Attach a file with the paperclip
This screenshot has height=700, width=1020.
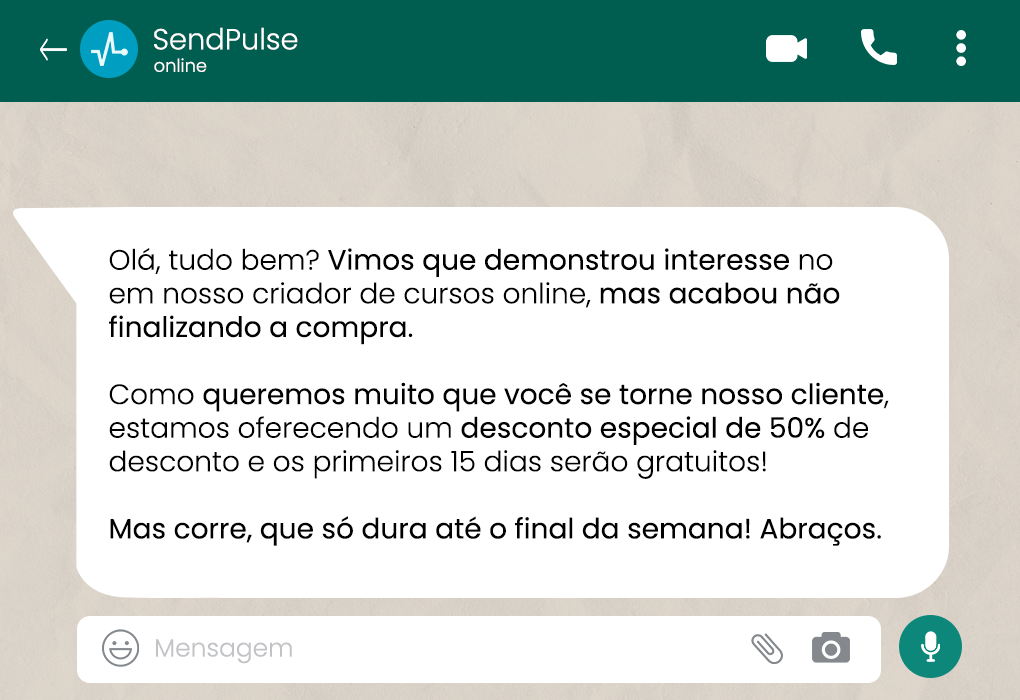tap(767, 648)
